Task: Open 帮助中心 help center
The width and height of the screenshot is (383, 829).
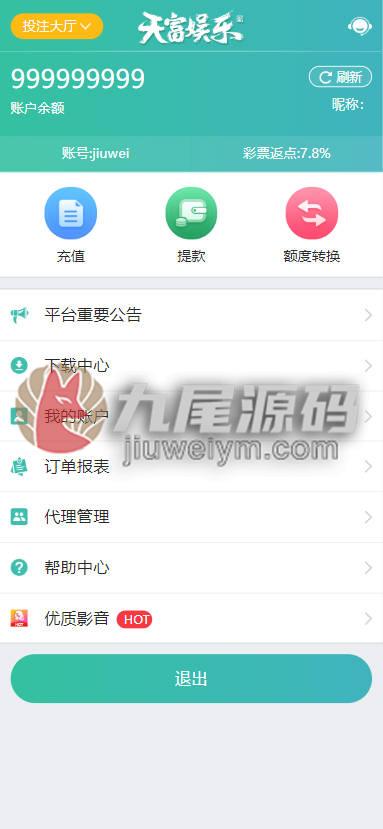Action: [192, 568]
